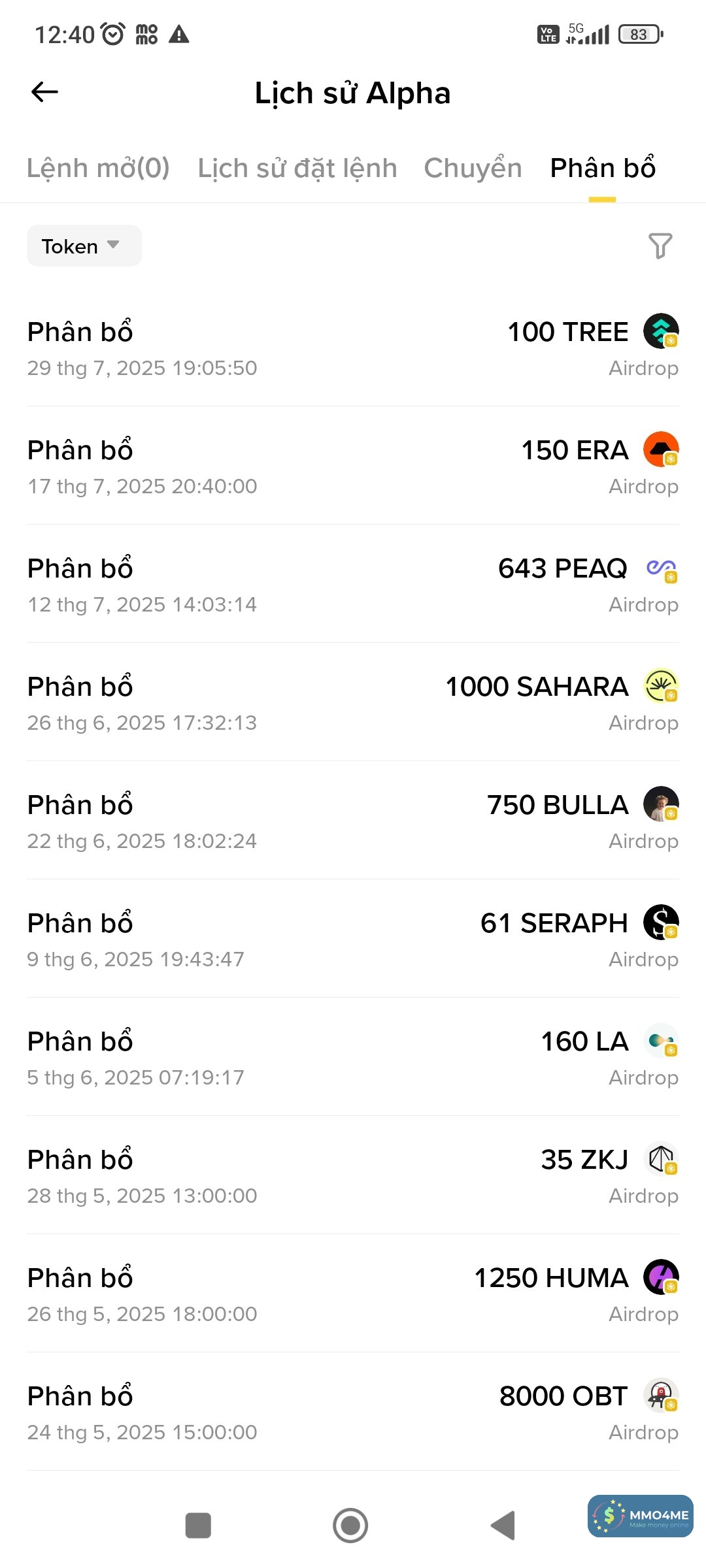Screen dimensions: 706x1568
Task: Open the 100 TREE airdrop entry
Action: tap(353, 348)
